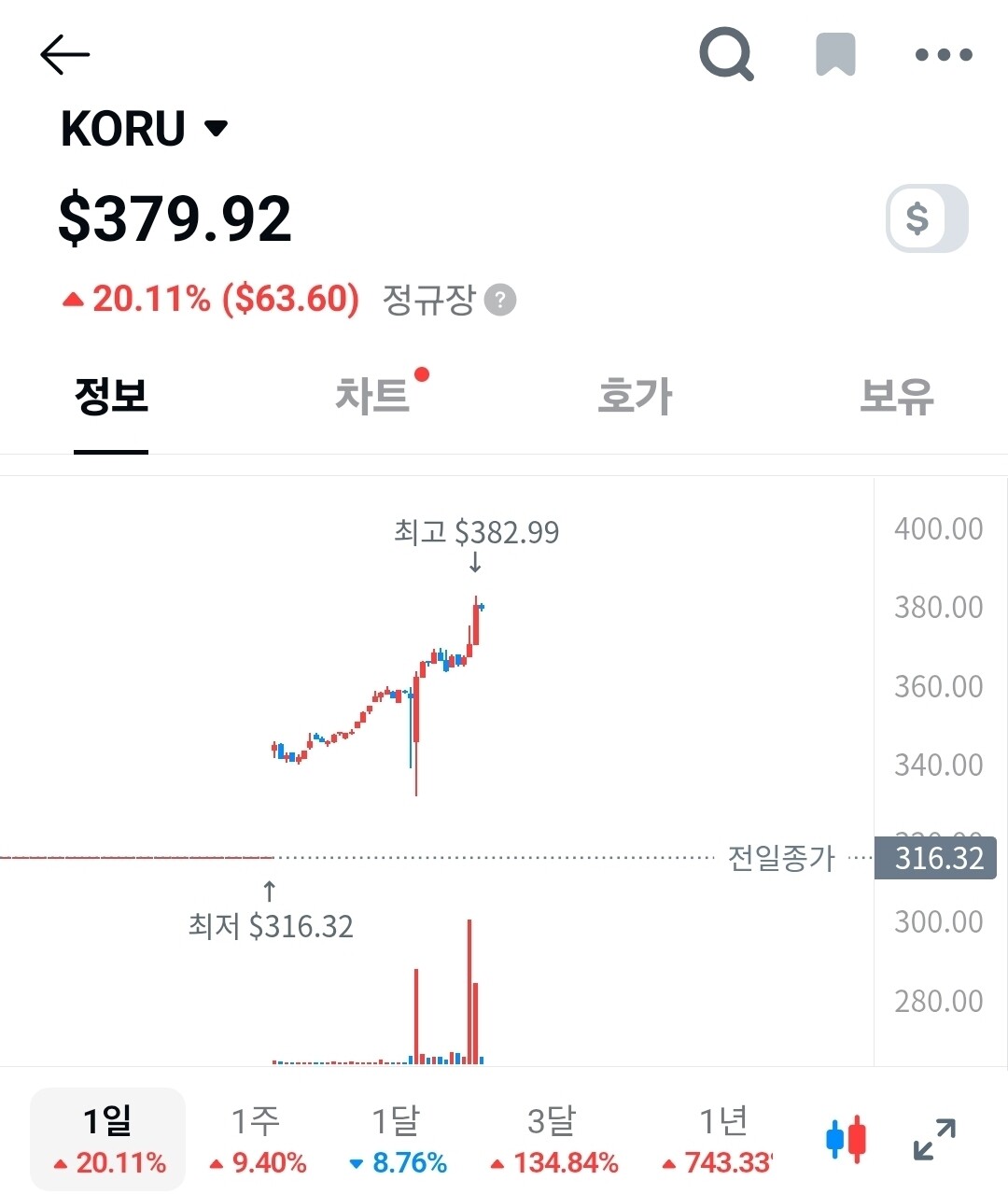
Task: Select the 1주 chart period
Action: click(x=256, y=1139)
